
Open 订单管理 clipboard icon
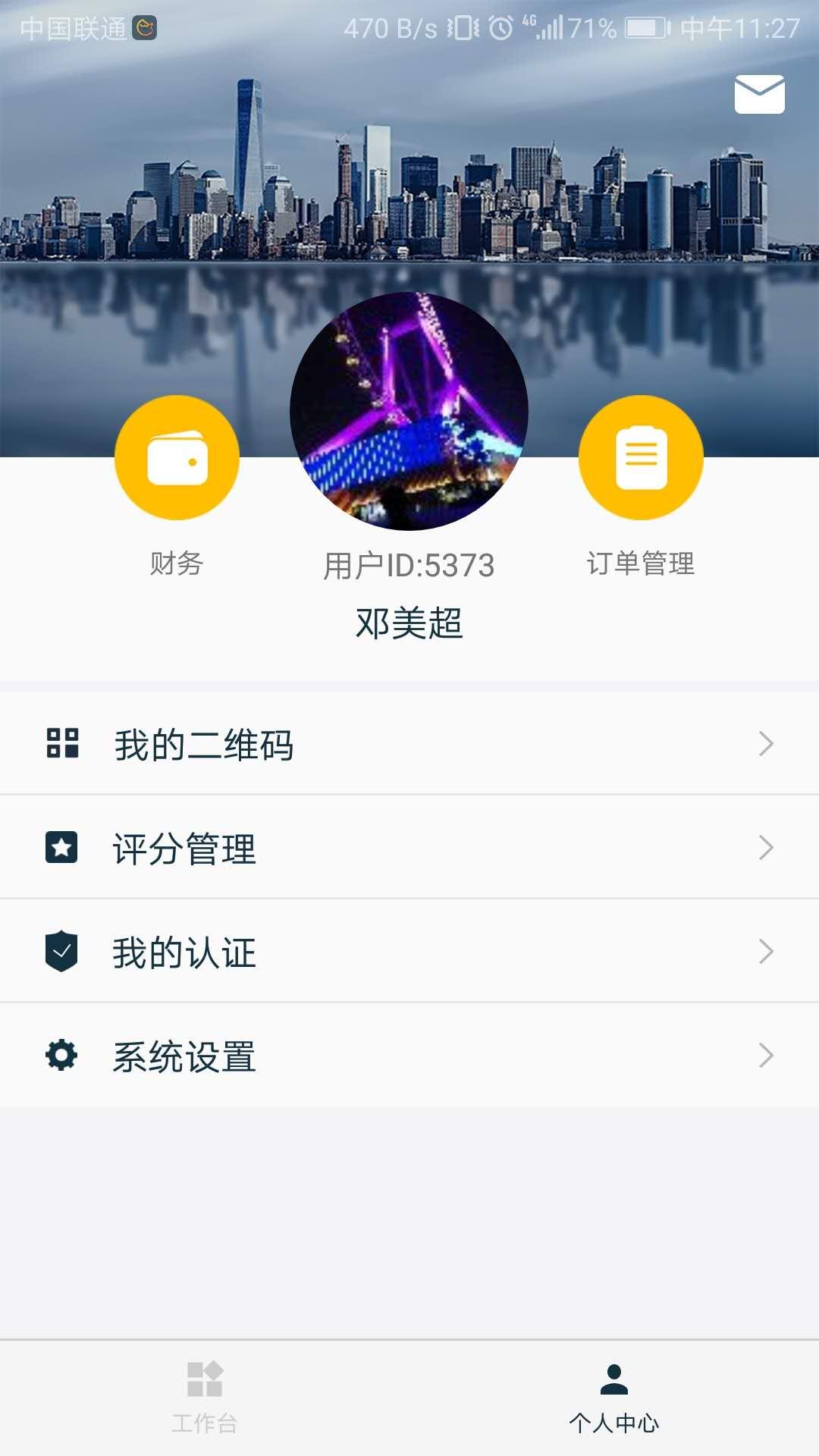tap(641, 459)
